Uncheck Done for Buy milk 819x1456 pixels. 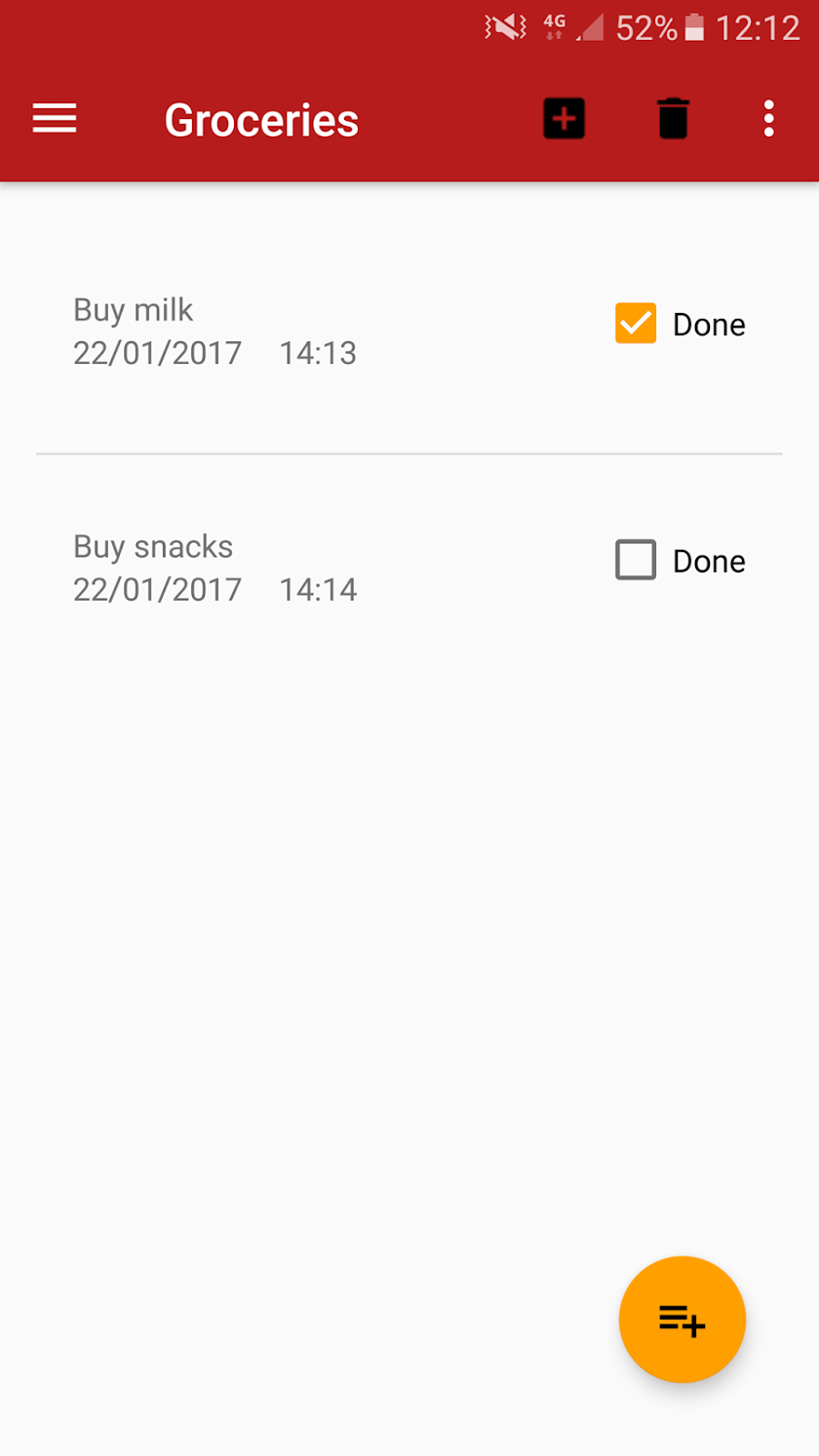pyautogui.click(x=636, y=324)
